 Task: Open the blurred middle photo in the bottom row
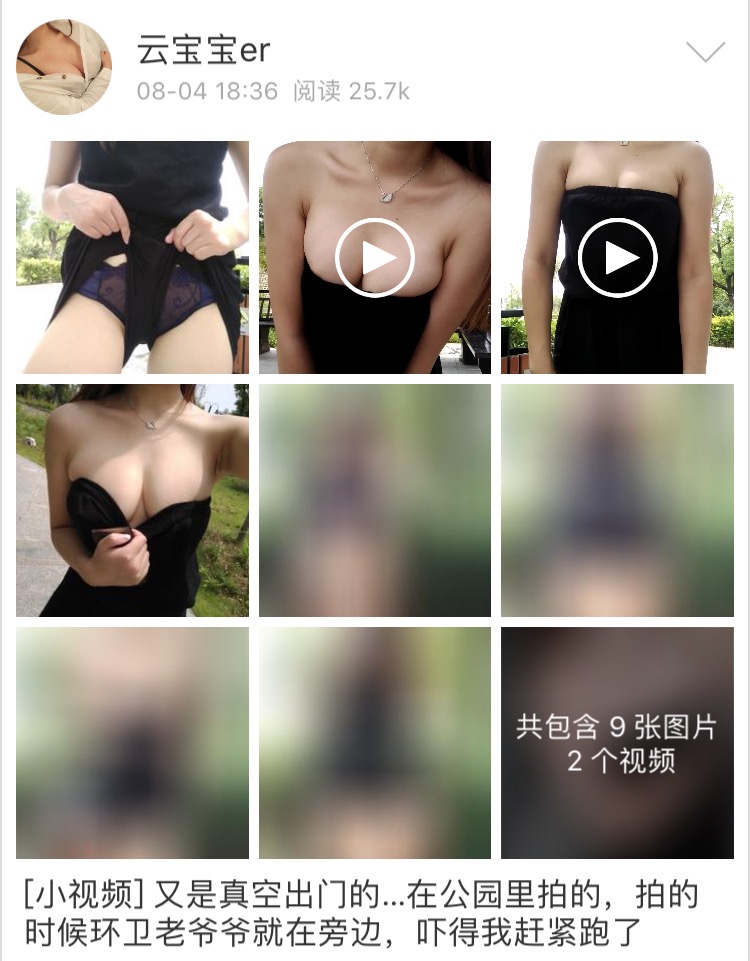coord(375,743)
